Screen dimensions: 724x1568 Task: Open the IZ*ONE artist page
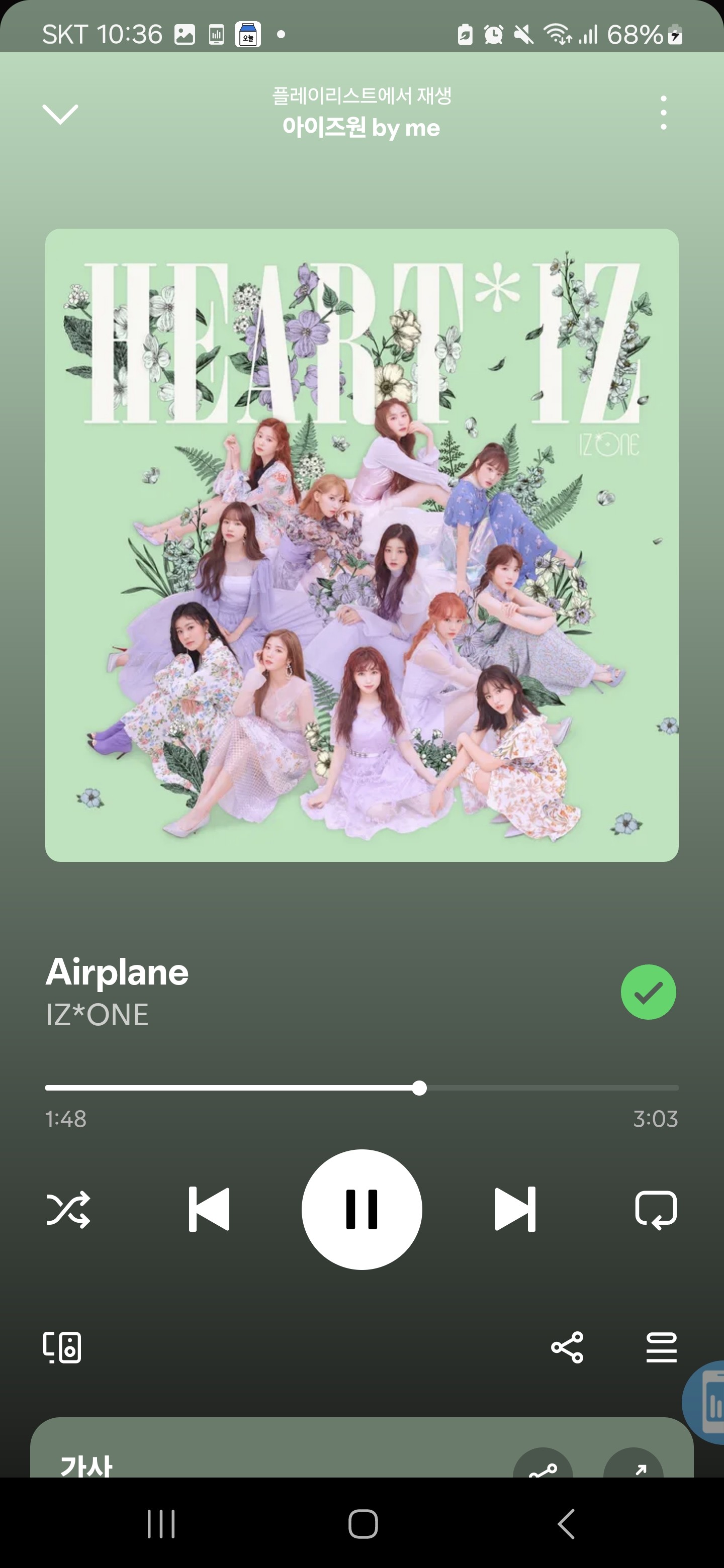tap(98, 1015)
